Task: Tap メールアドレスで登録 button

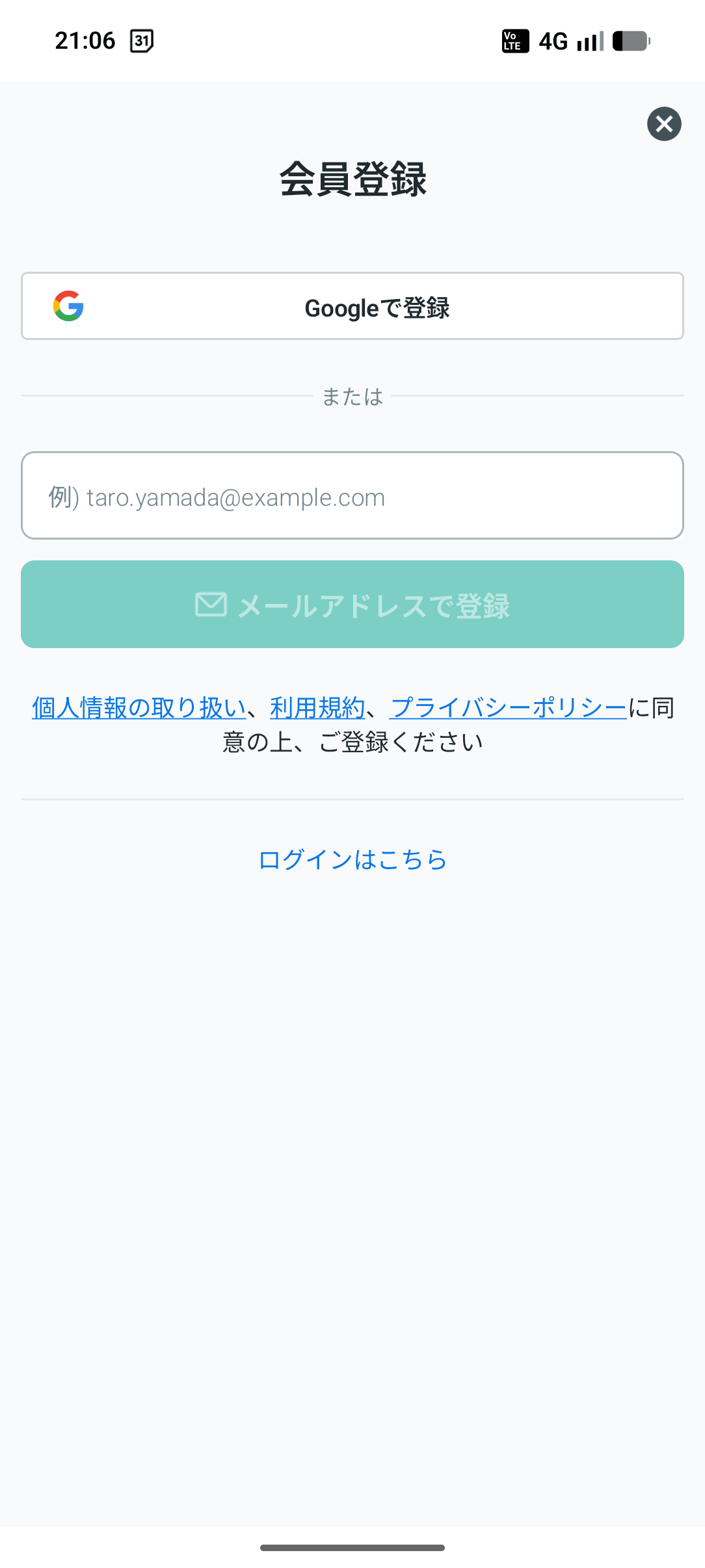Action: click(352, 605)
